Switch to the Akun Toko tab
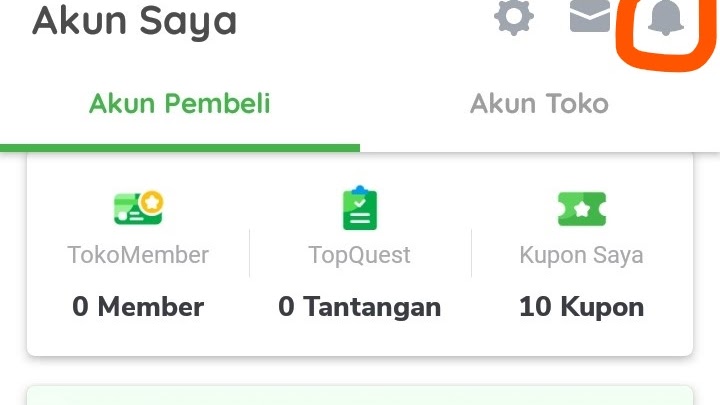 click(539, 104)
